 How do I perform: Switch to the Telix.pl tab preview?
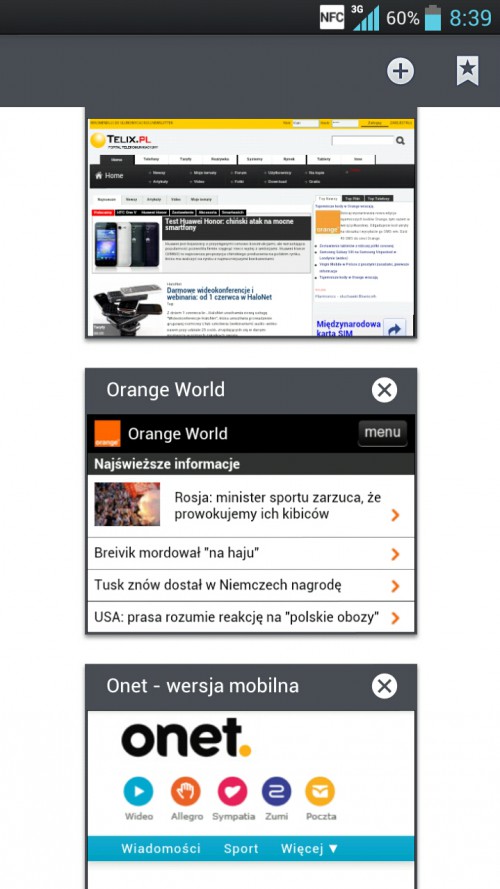(x=251, y=227)
